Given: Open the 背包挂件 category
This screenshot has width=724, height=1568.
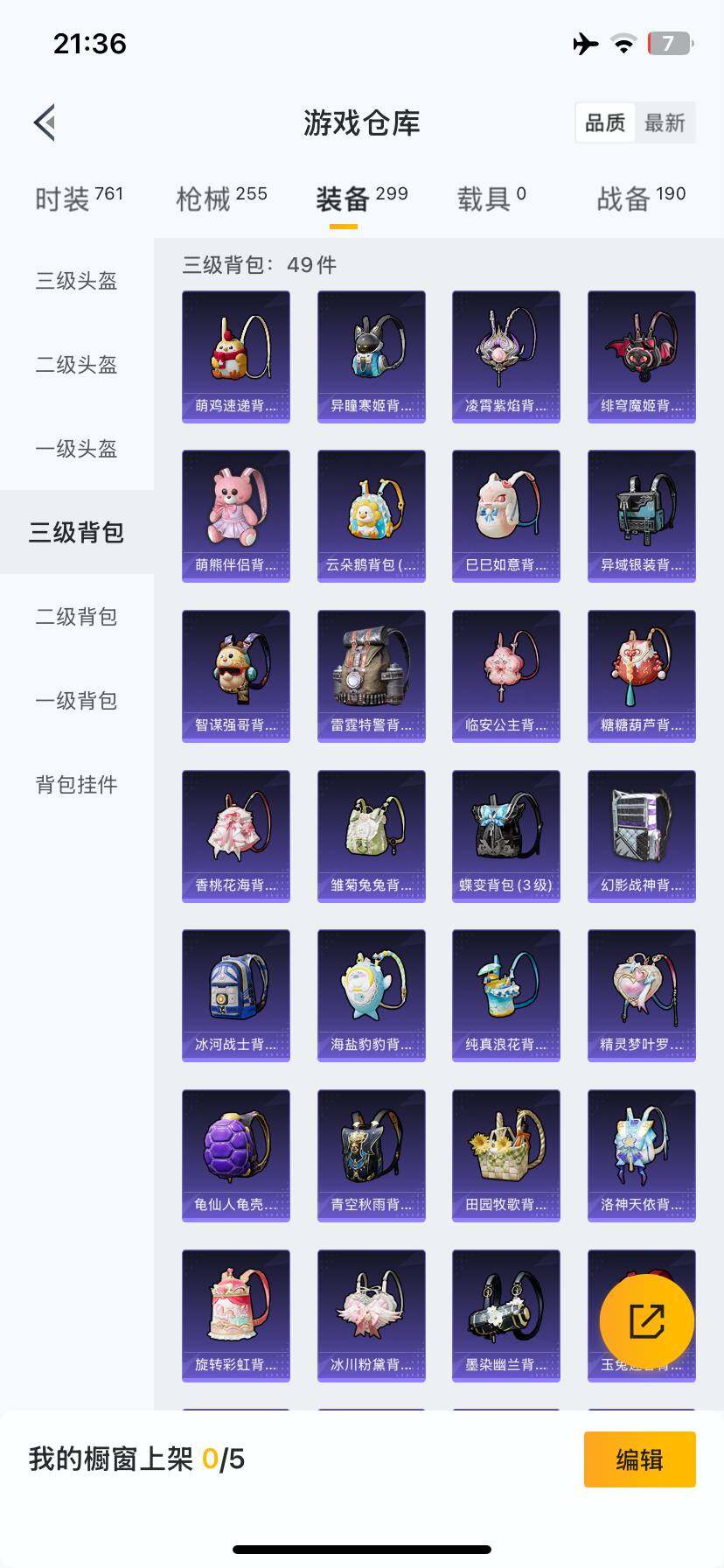Looking at the screenshot, I should (x=77, y=785).
